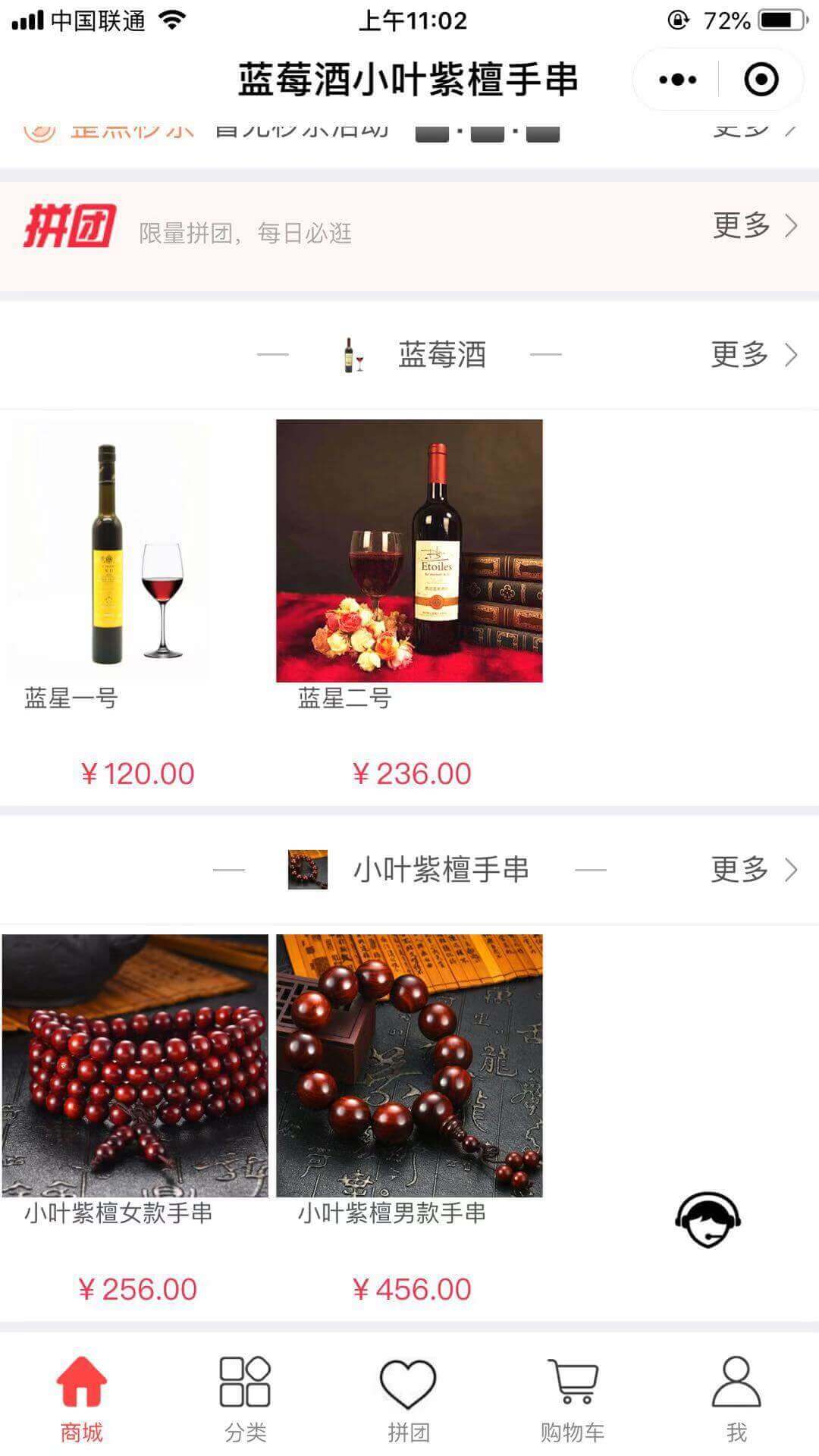Open the 小叶紫檀男款手串 product
This screenshot has height=1456, width=819.
point(409,1065)
